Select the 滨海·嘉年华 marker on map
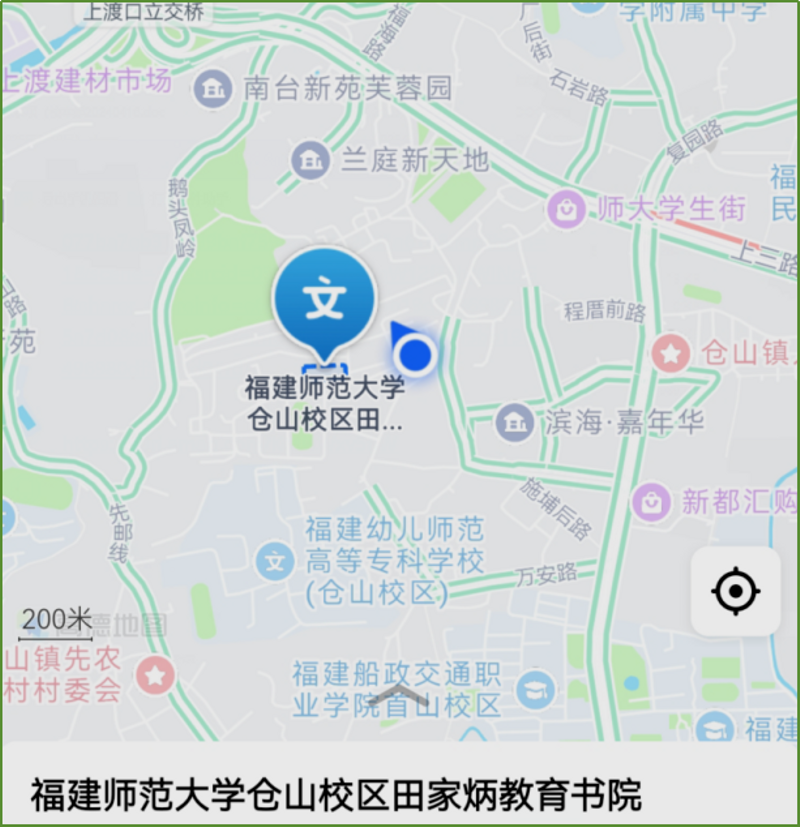Viewport: 800px width, 827px height. tap(514, 421)
